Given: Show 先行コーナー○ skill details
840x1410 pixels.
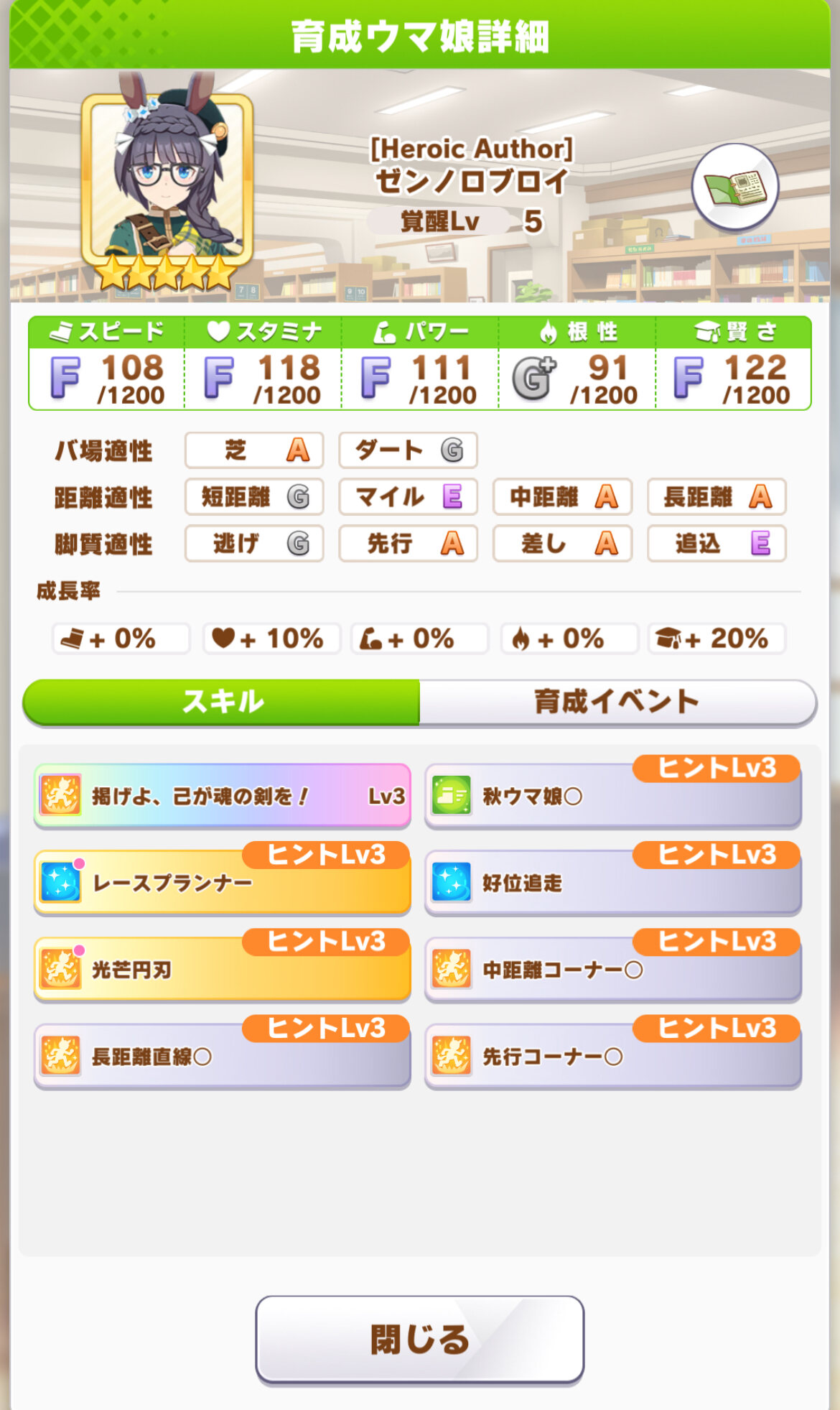Looking at the screenshot, I should (612, 1057).
